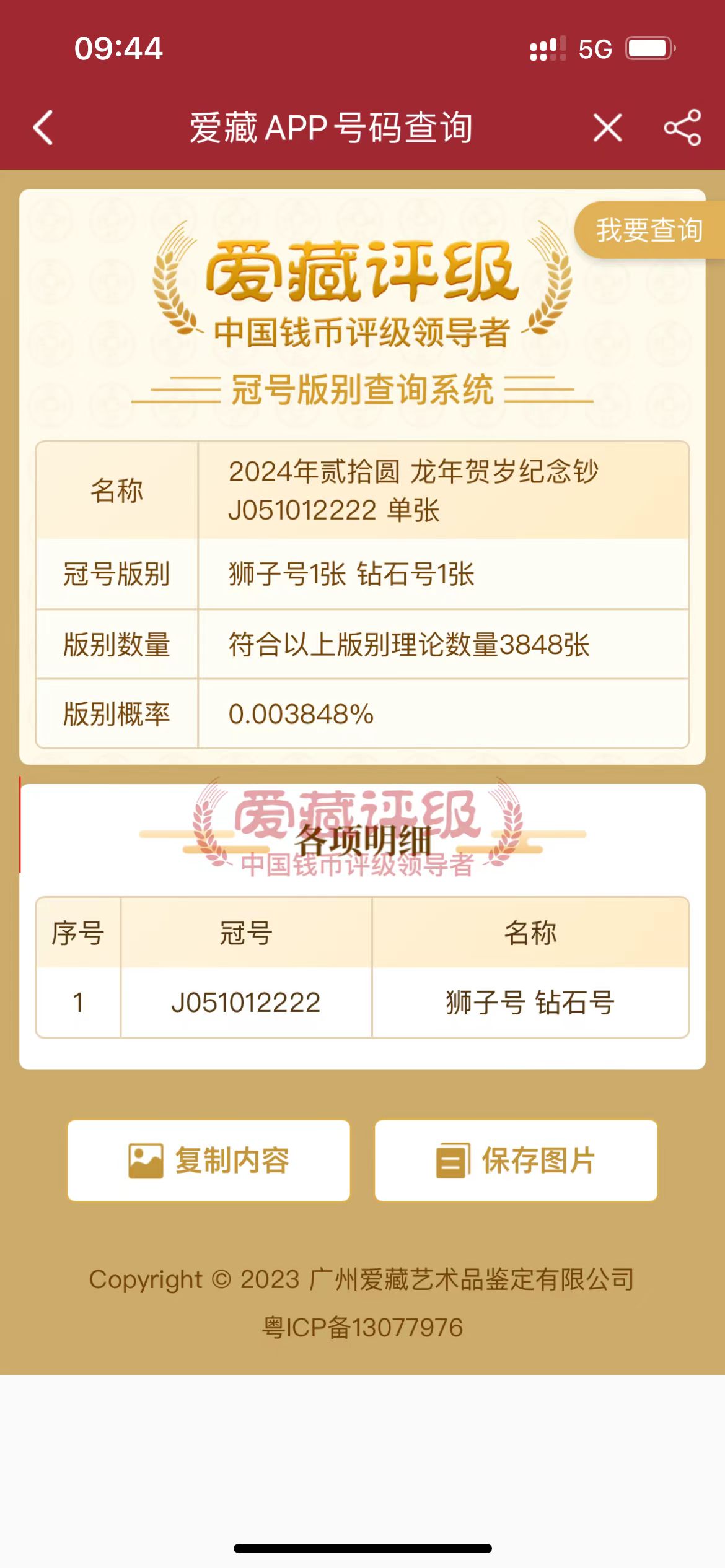
Task: Save the result via 保存图片
Action: click(516, 1160)
